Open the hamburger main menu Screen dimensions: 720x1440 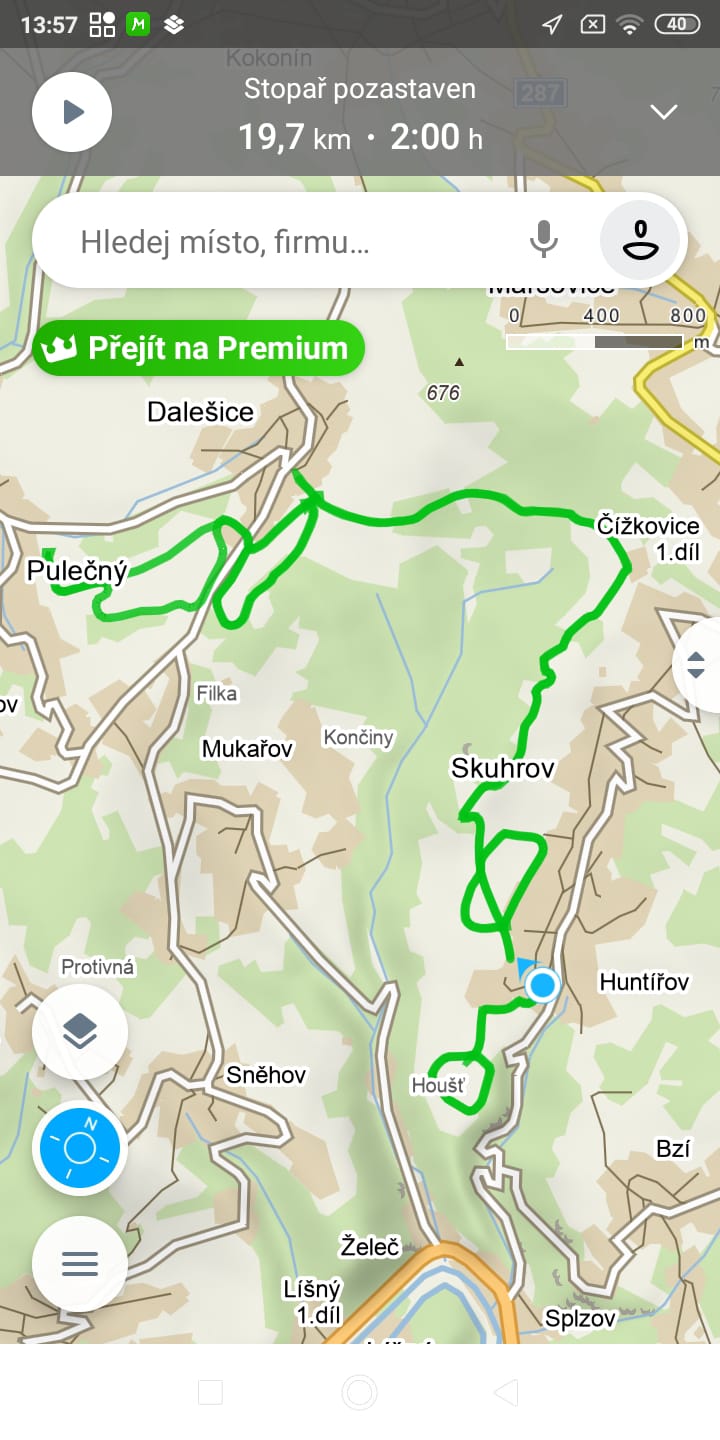tap(80, 1264)
